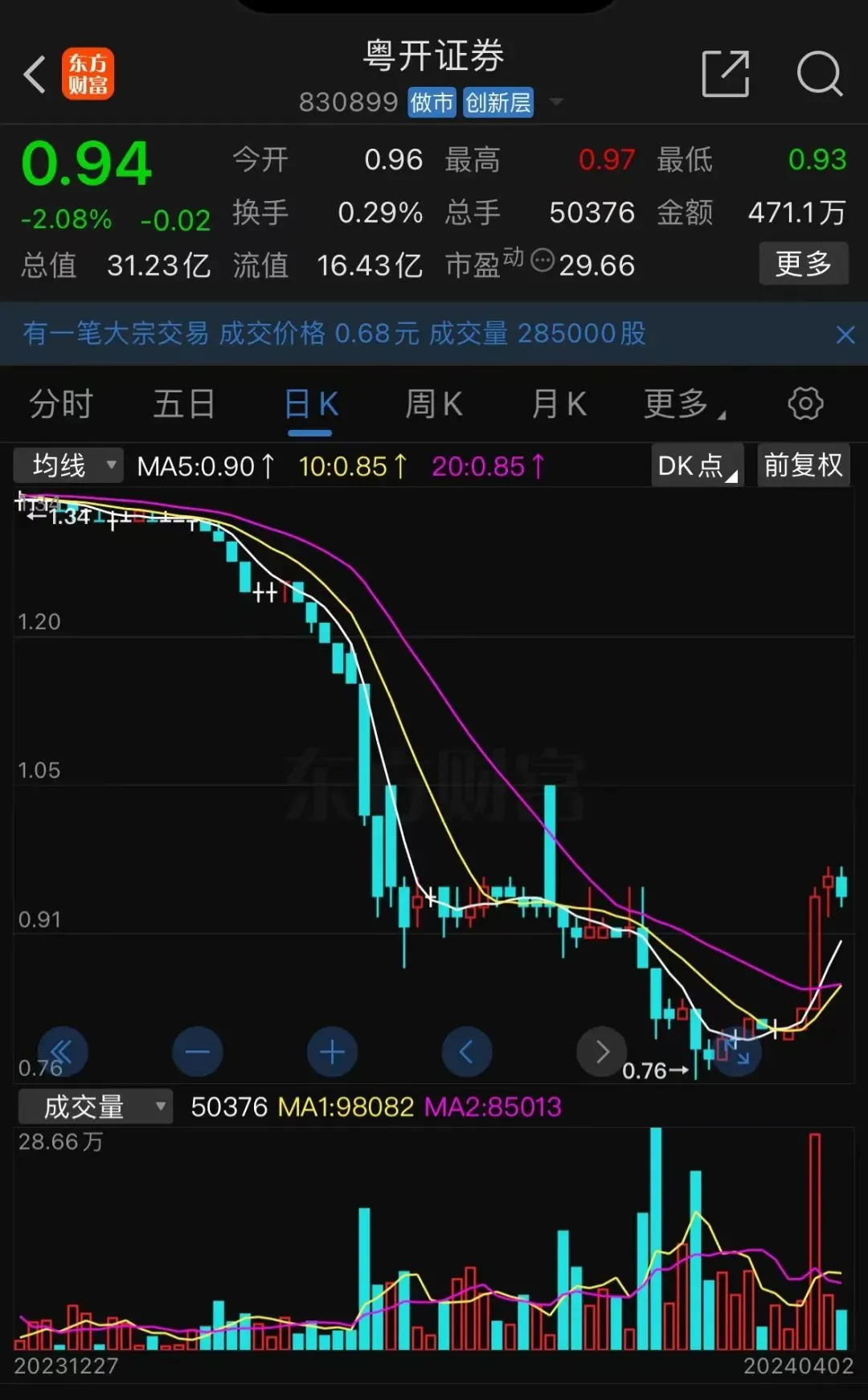The height and width of the screenshot is (1400, 868).
Task: Open the block trade notice 有一笔大宗交易
Action: [334, 334]
